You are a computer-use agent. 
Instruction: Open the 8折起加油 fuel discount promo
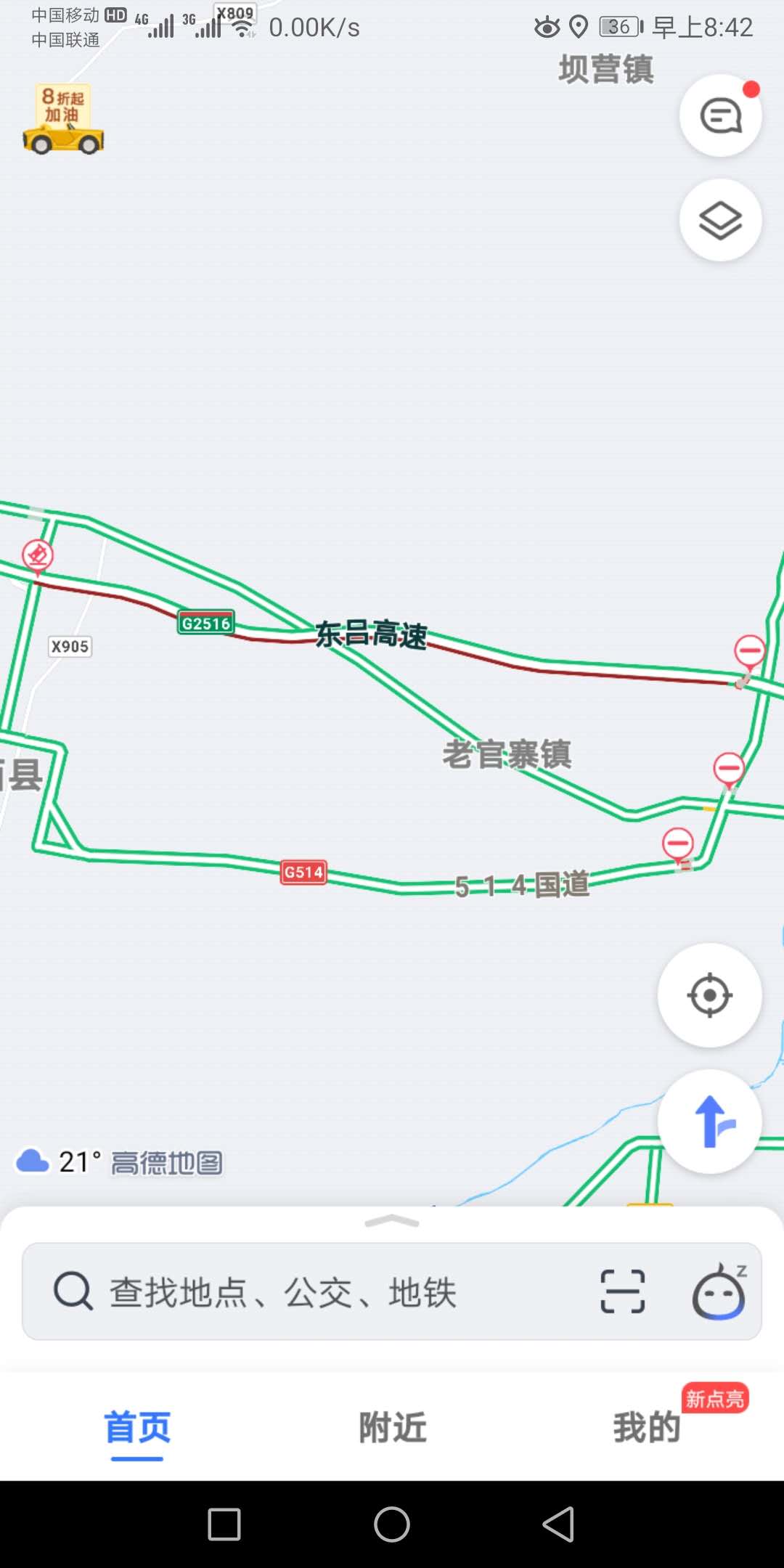click(63, 119)
